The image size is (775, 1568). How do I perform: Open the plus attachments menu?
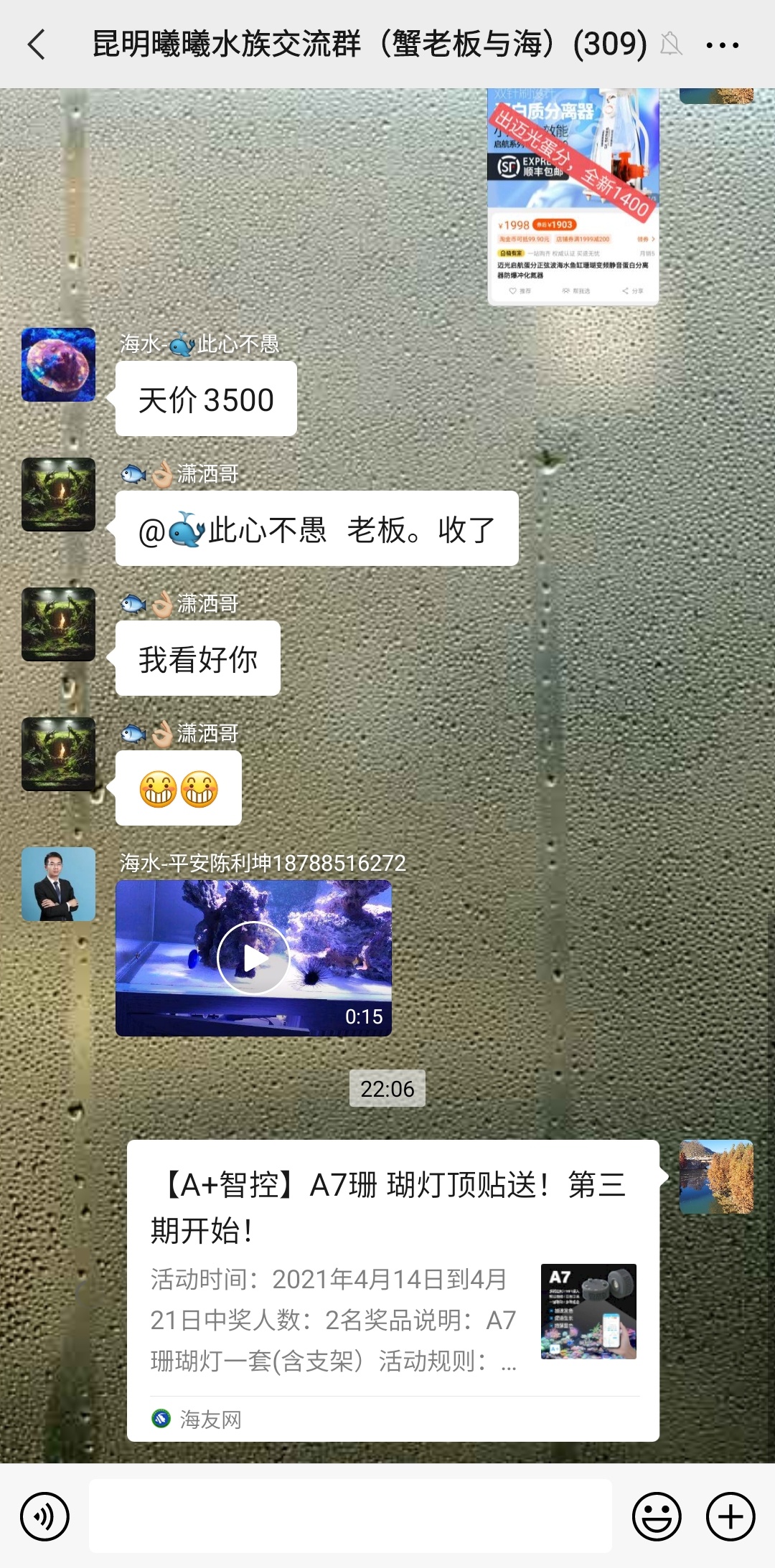731,1516
